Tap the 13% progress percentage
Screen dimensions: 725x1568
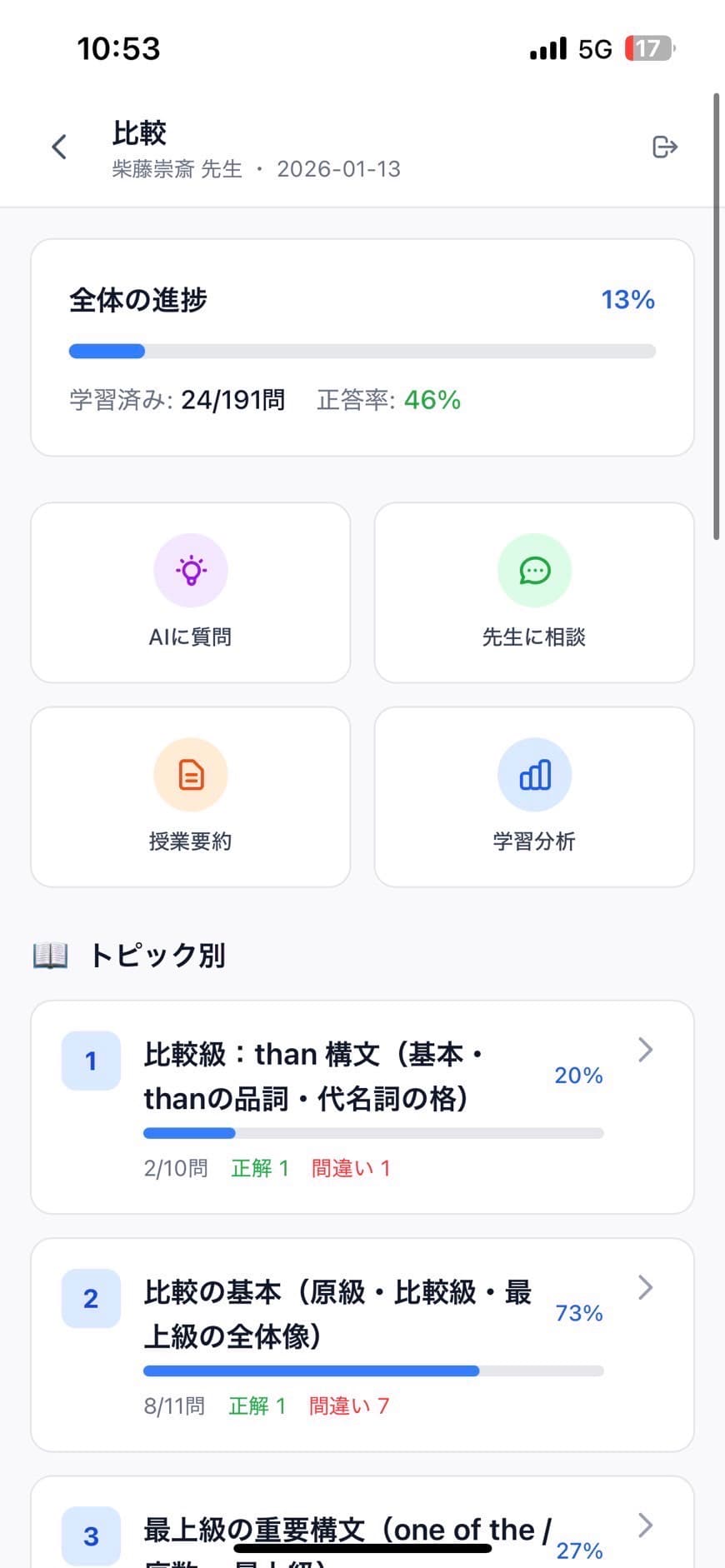(627, 299)
